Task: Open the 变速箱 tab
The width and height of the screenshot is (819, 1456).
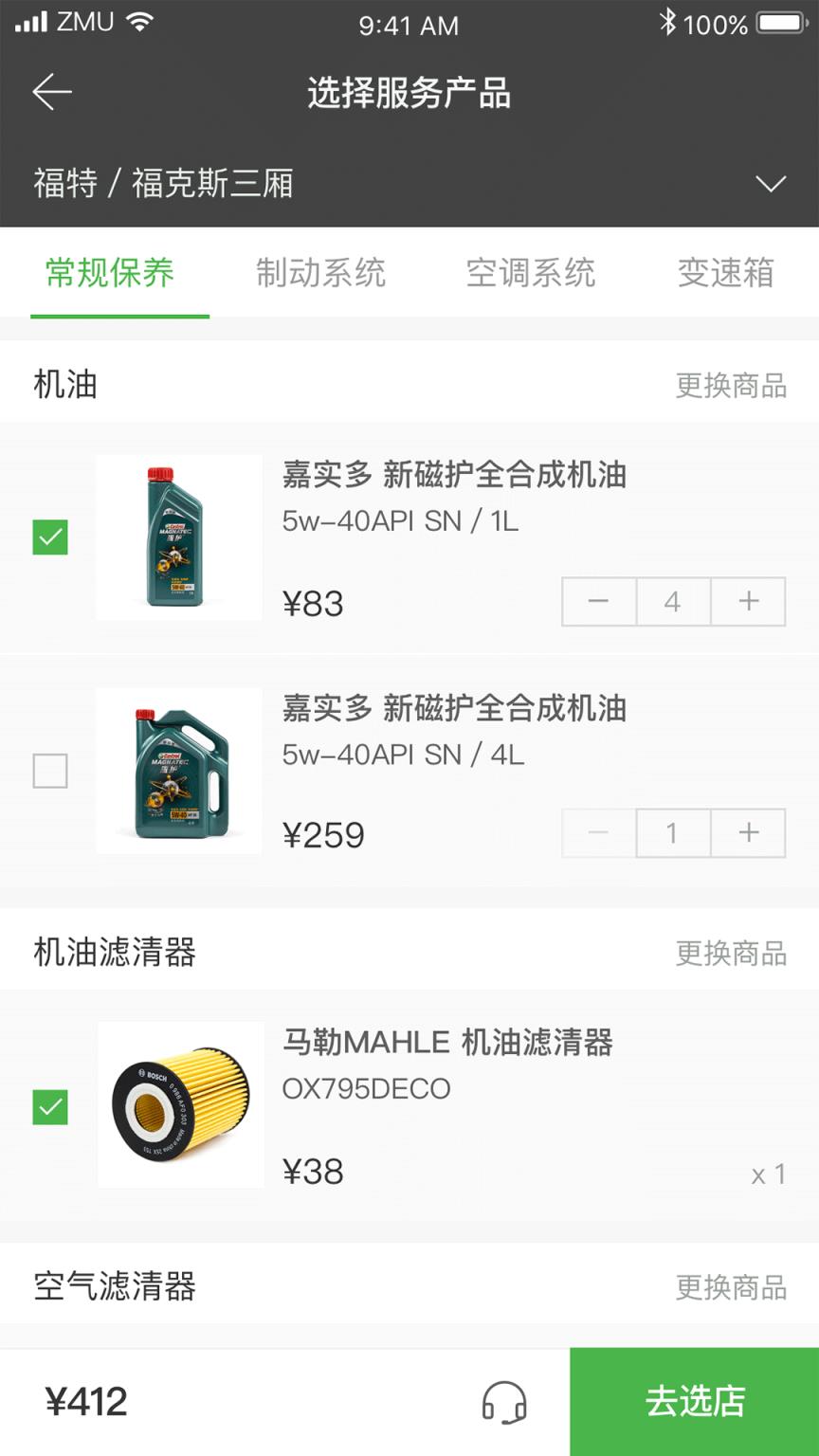Action: coord(725,273)
